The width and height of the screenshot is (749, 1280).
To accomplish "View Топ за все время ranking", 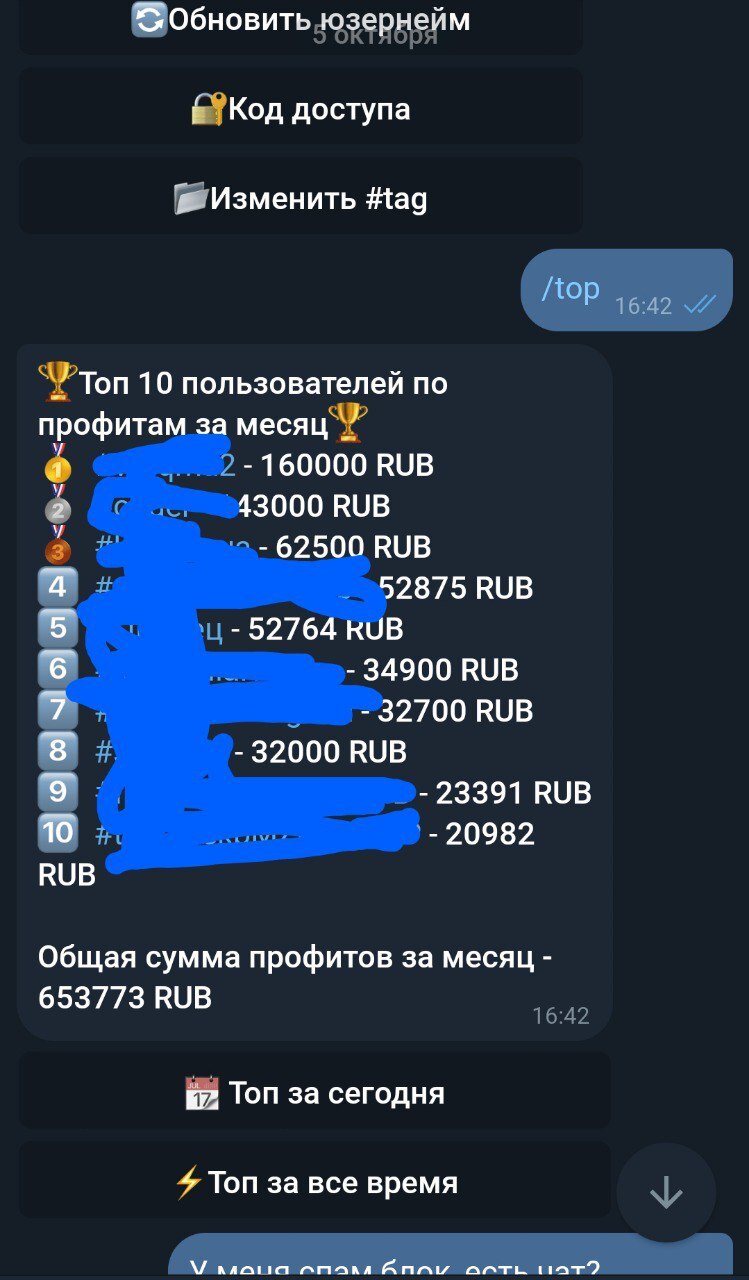I will pyautogui.click(x=314, y=1183).
